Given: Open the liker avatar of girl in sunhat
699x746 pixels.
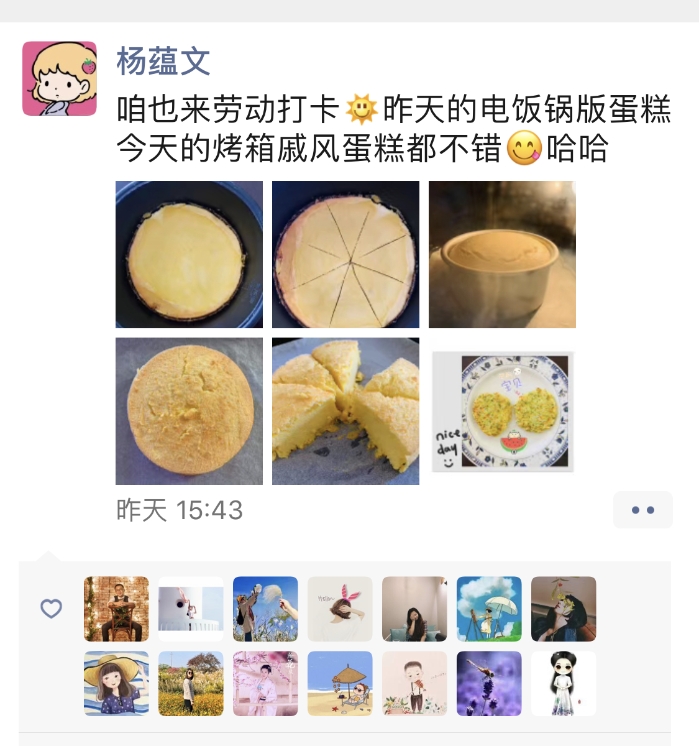Looking at the screenshot, I should pyautogui.click(x=116, y=683).
